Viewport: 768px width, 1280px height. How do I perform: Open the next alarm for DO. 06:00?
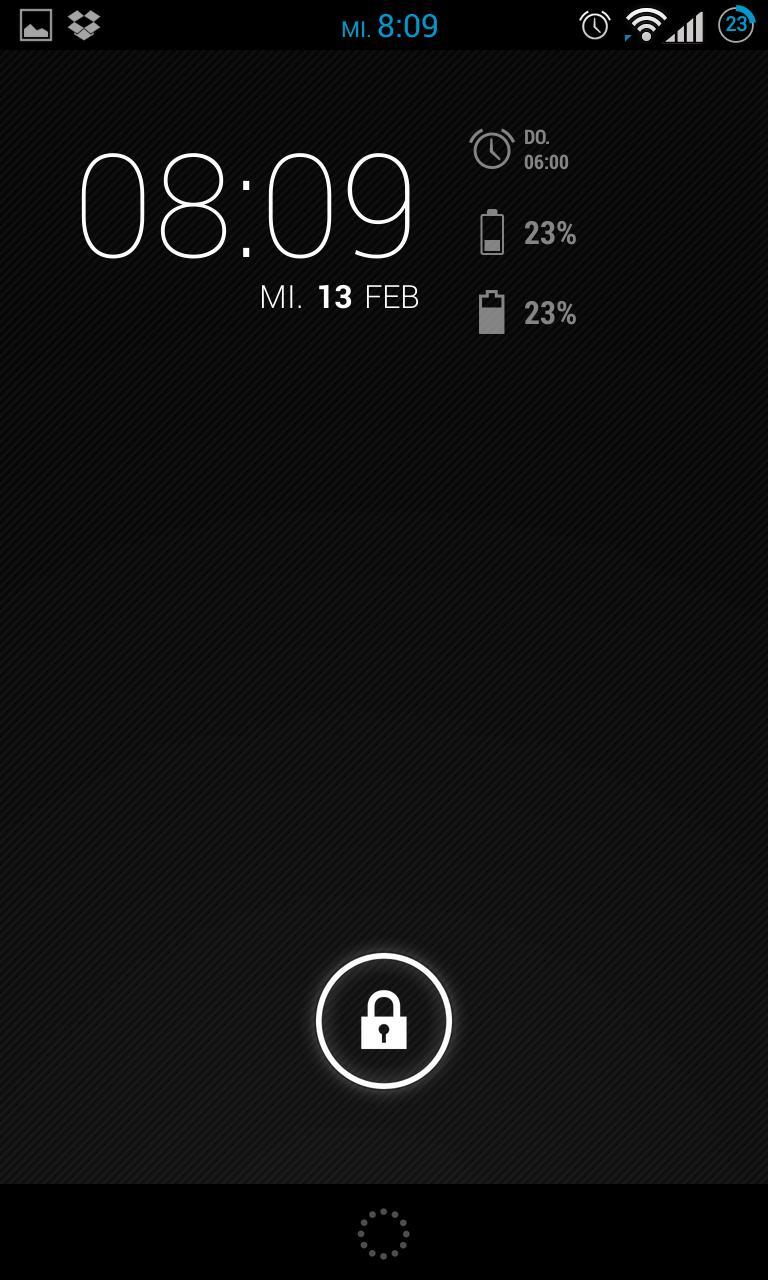tap(520, 150)
